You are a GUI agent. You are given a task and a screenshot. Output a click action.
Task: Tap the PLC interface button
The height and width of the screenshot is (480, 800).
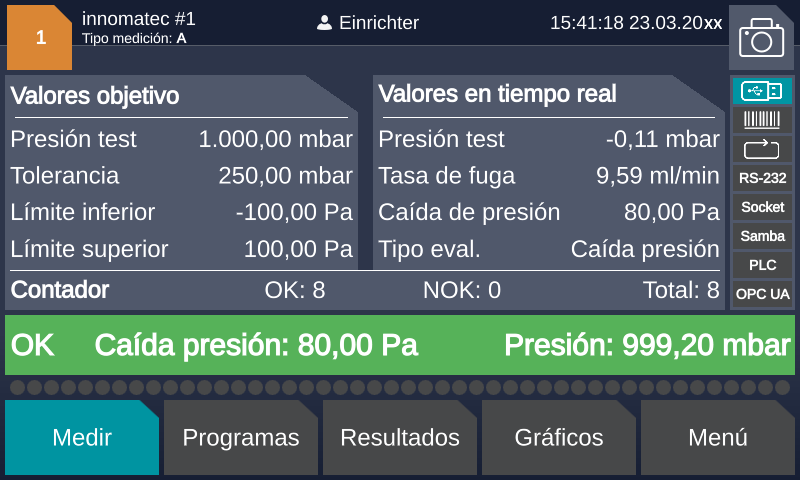(762, 265)
